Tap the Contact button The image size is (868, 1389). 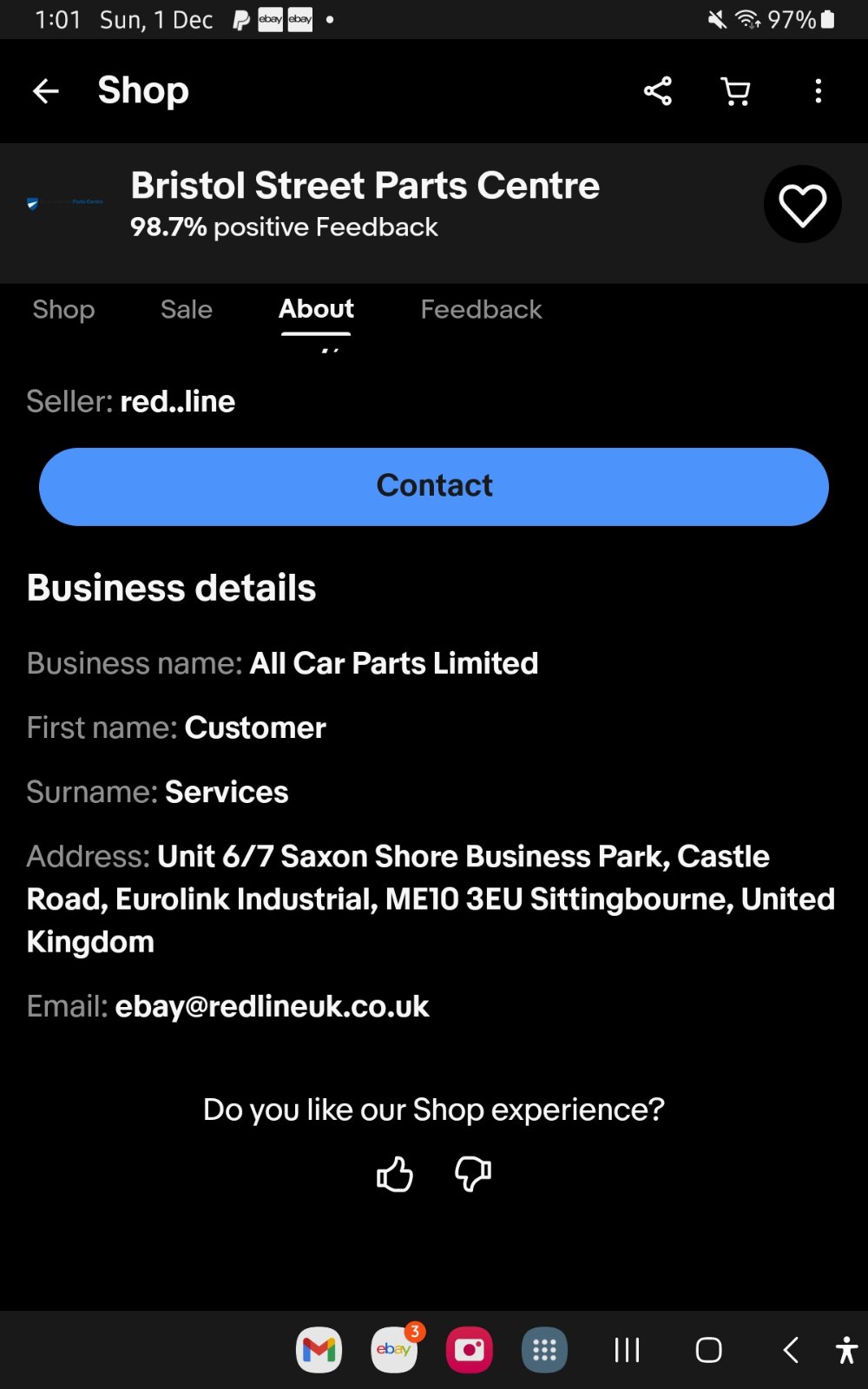click(434, 486)
